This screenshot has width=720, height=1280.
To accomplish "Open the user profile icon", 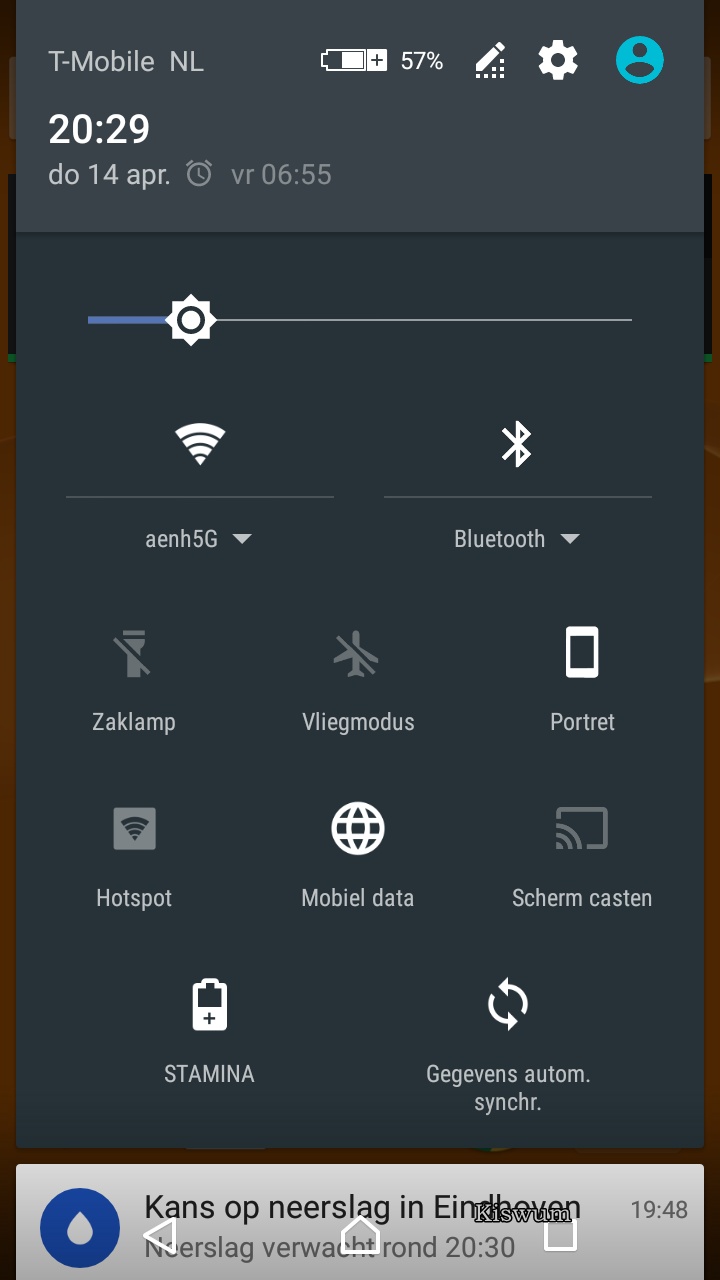I will [640, 60].
